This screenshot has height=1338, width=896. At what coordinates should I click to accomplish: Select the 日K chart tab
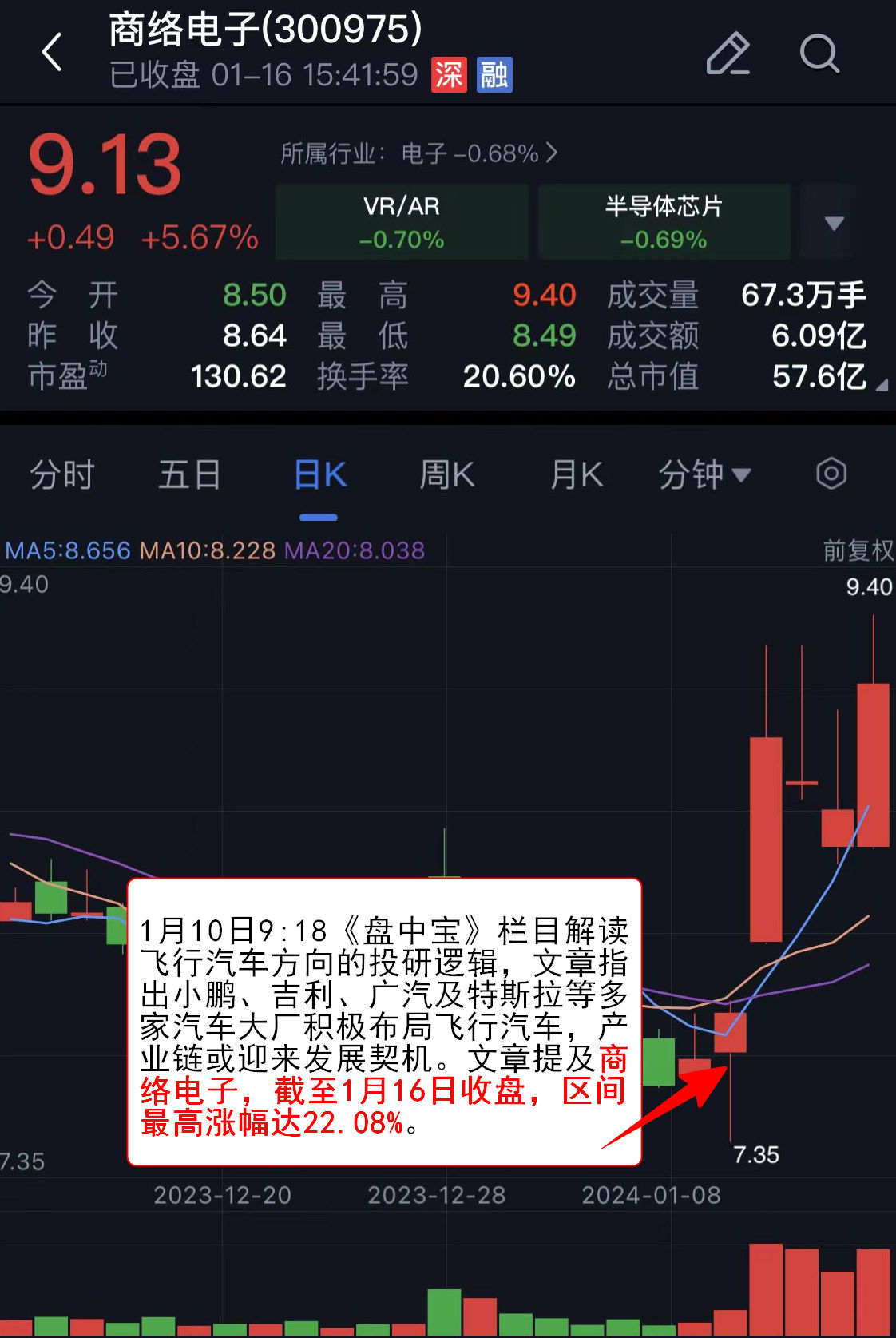pyautogui.click(x=319, y=474)
